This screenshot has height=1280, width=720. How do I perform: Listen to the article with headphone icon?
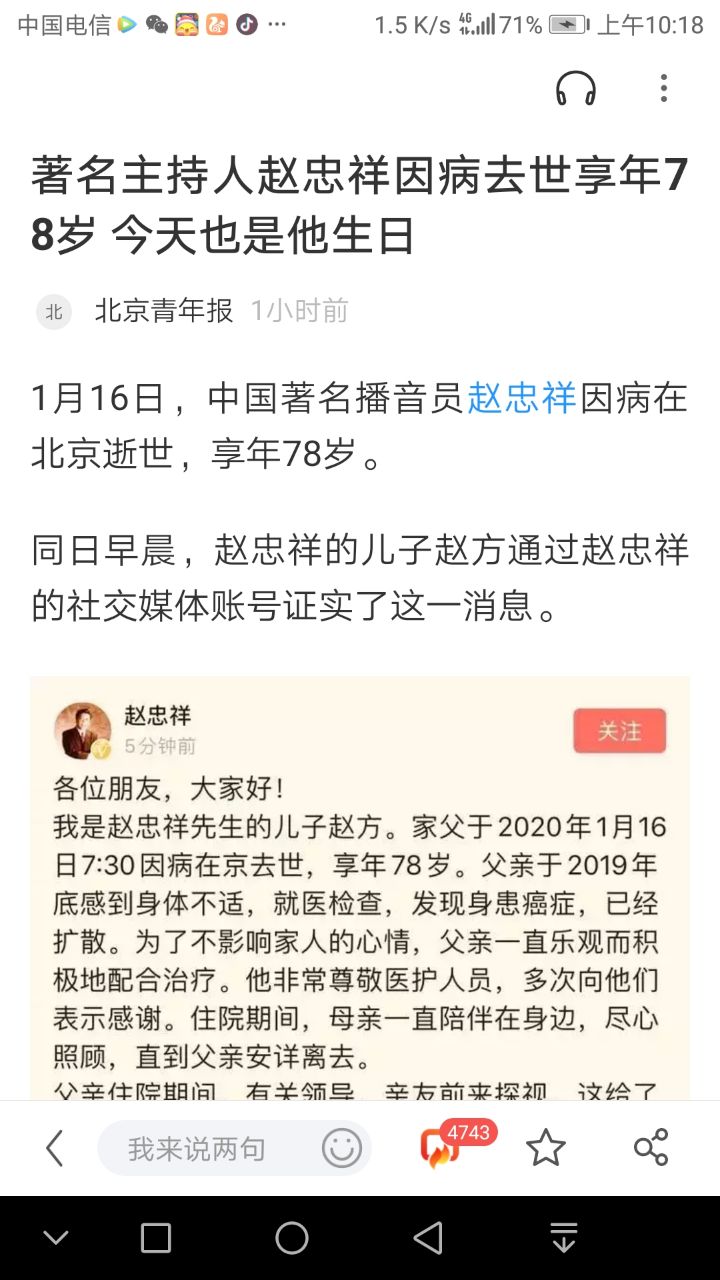(576, 89)
